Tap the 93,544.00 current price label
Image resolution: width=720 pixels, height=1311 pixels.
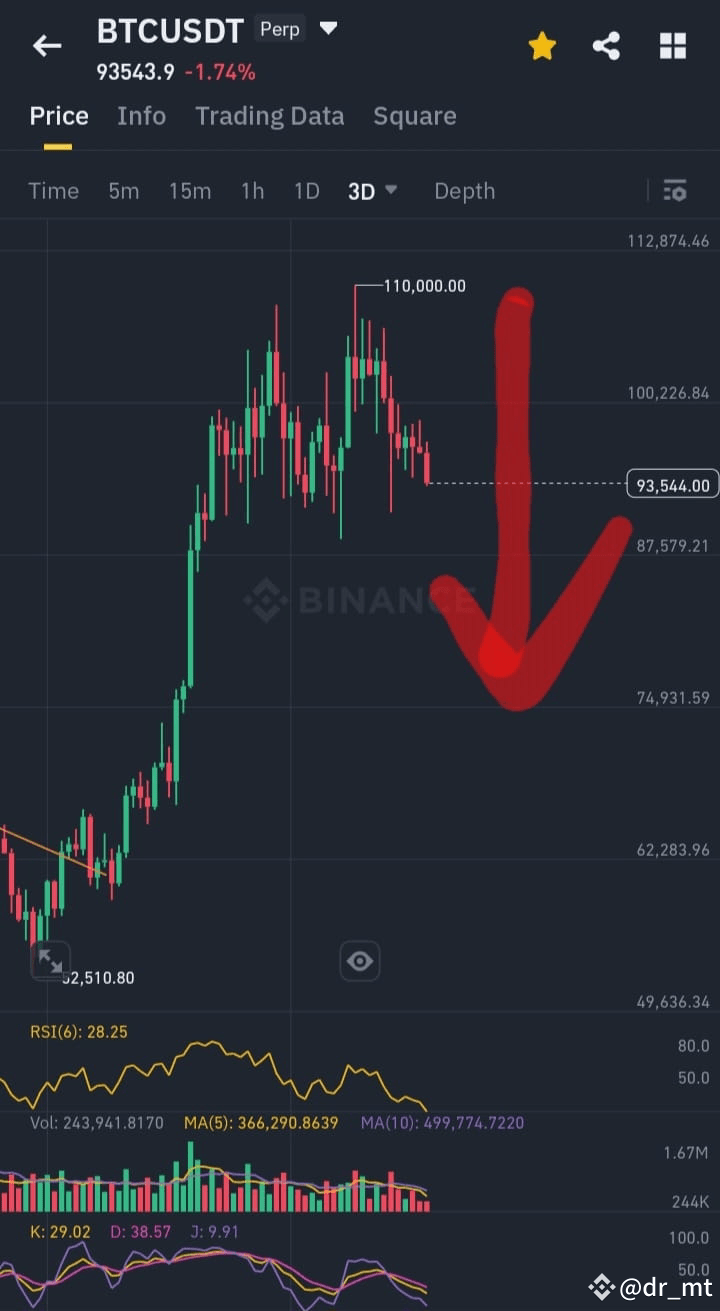tap(671, 484)
